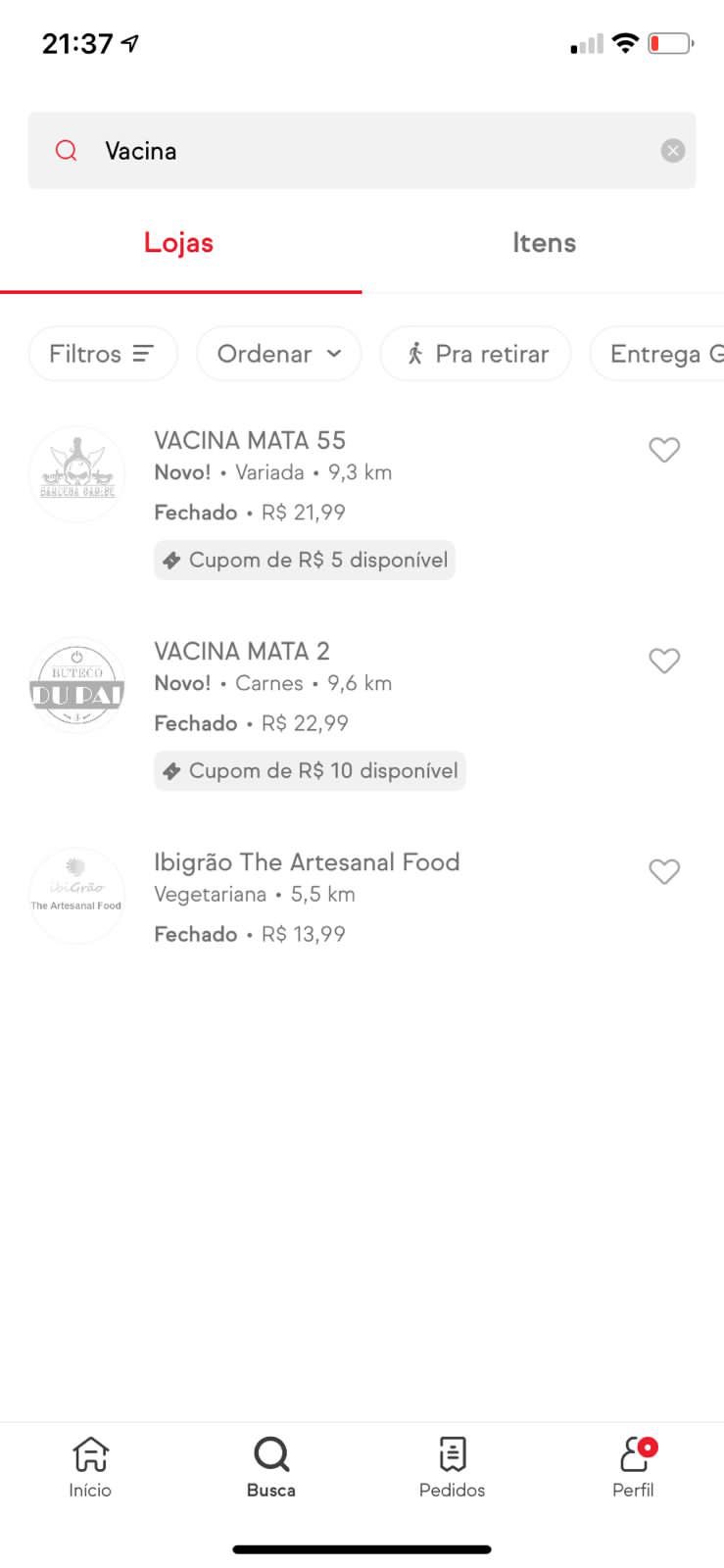Select the Início home icon
The image size is (724, 1568).
[x=89, y=1454]
